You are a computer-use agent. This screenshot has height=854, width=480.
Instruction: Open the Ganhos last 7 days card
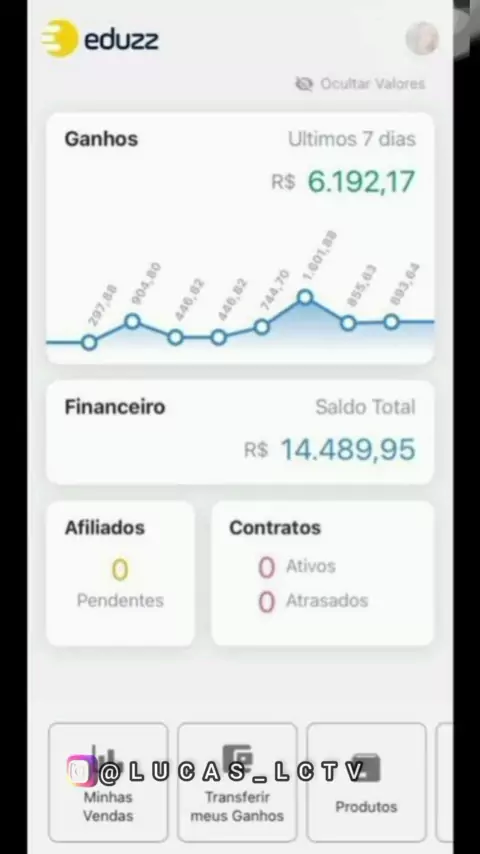(x=240, y=239)
